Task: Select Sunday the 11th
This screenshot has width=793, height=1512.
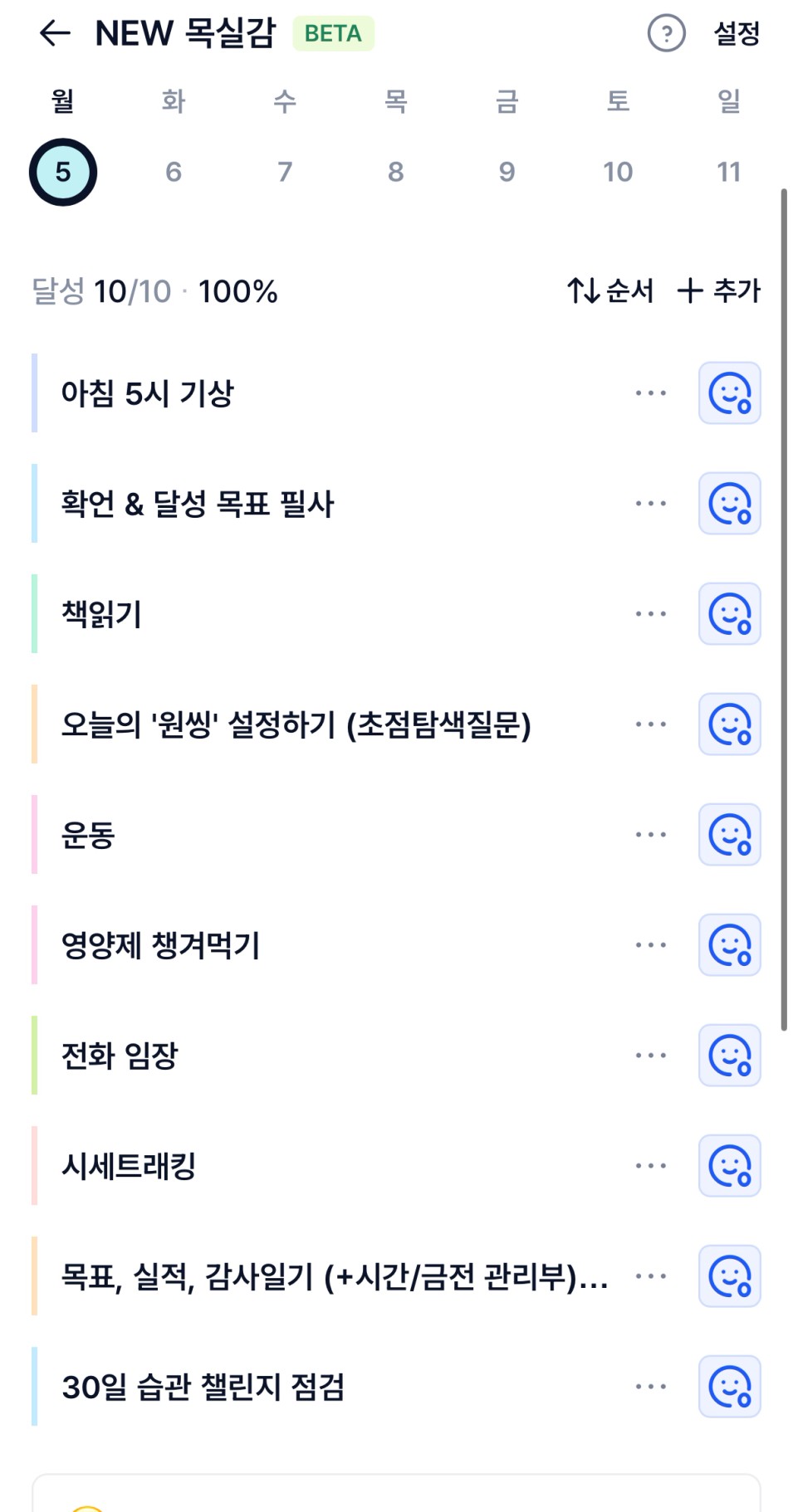Action: 728,172
